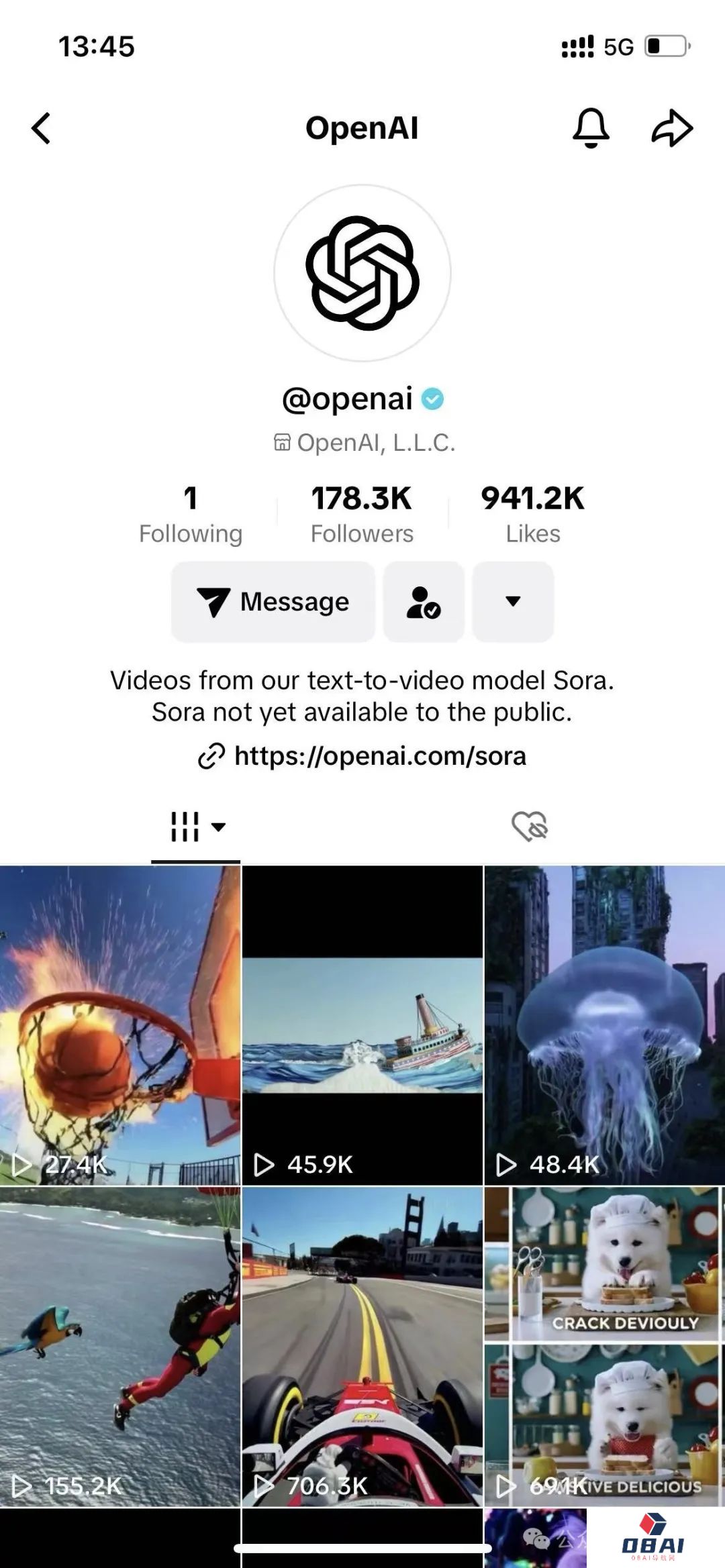Viewport: 725px width, 1568px height.
Task: Share the OpenAI profile
Action: tap(672, 127)
